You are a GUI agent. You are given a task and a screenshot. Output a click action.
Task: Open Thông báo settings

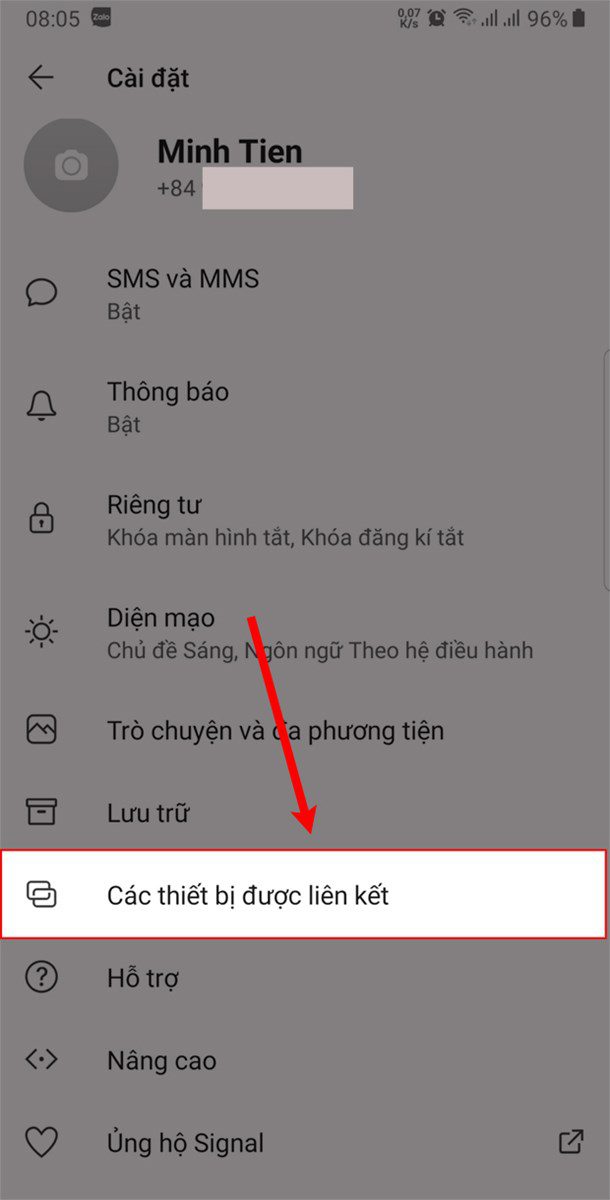click(x=168, y=406)
